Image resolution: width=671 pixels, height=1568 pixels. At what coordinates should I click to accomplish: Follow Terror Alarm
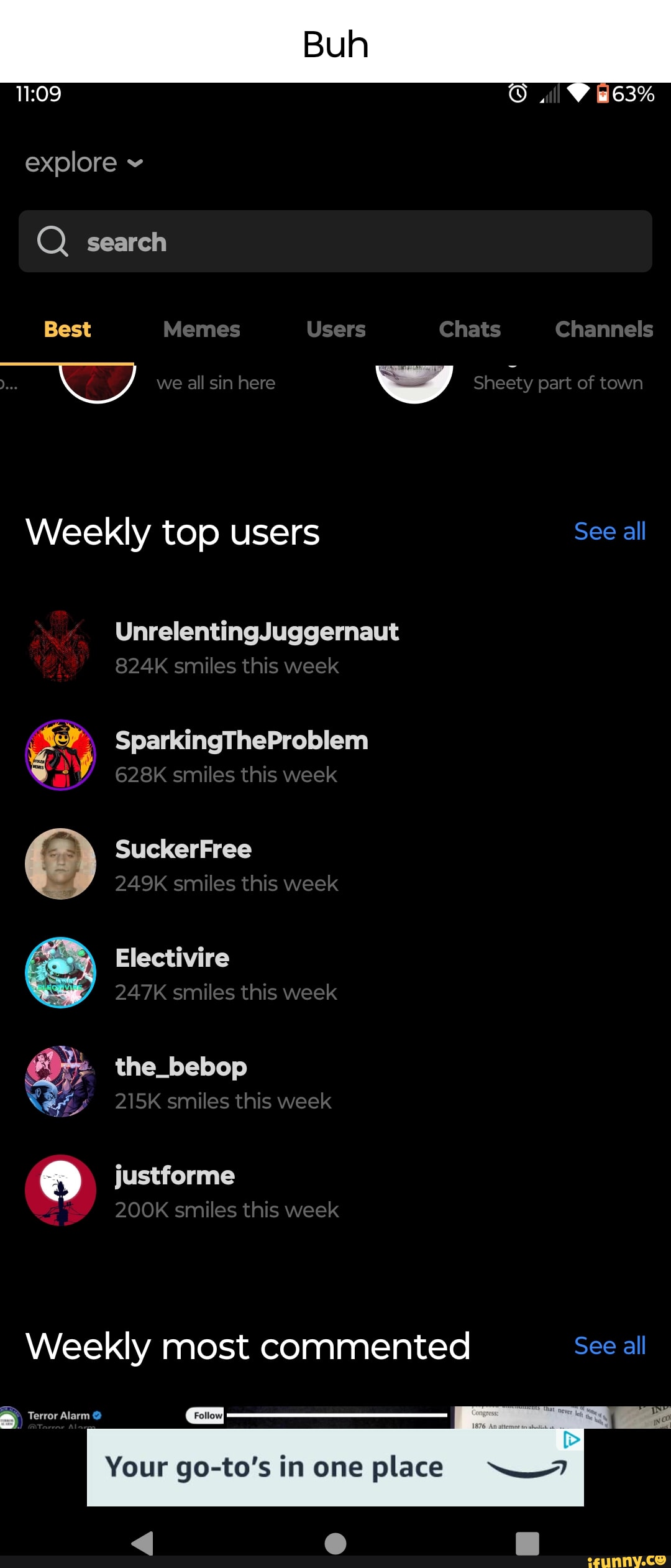click(x=206, y=1416)
